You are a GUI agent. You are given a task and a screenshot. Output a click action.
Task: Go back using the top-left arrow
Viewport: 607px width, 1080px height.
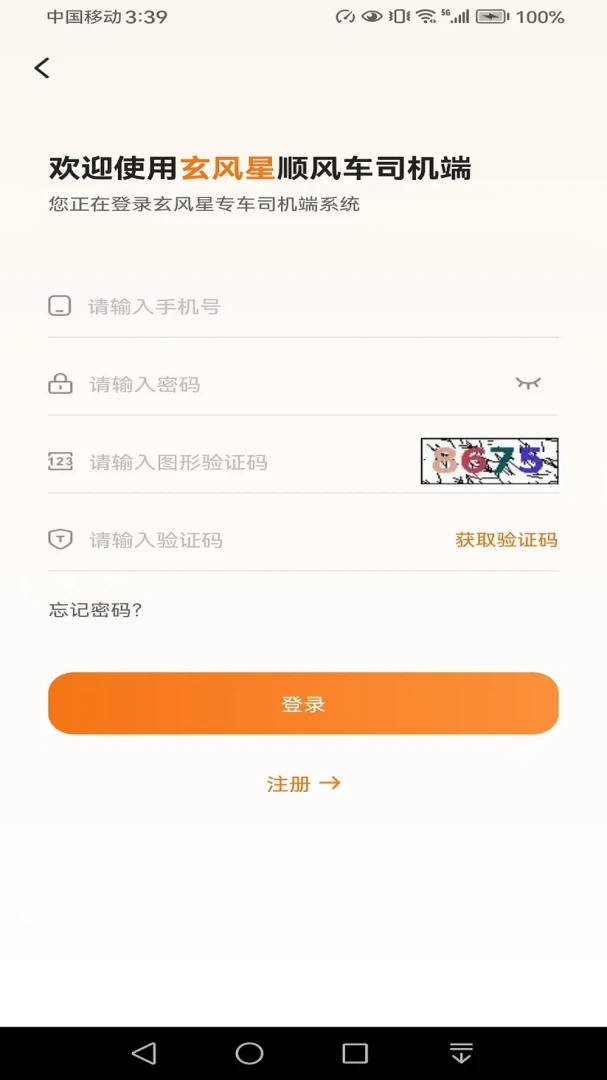click(x=42, y=68)
